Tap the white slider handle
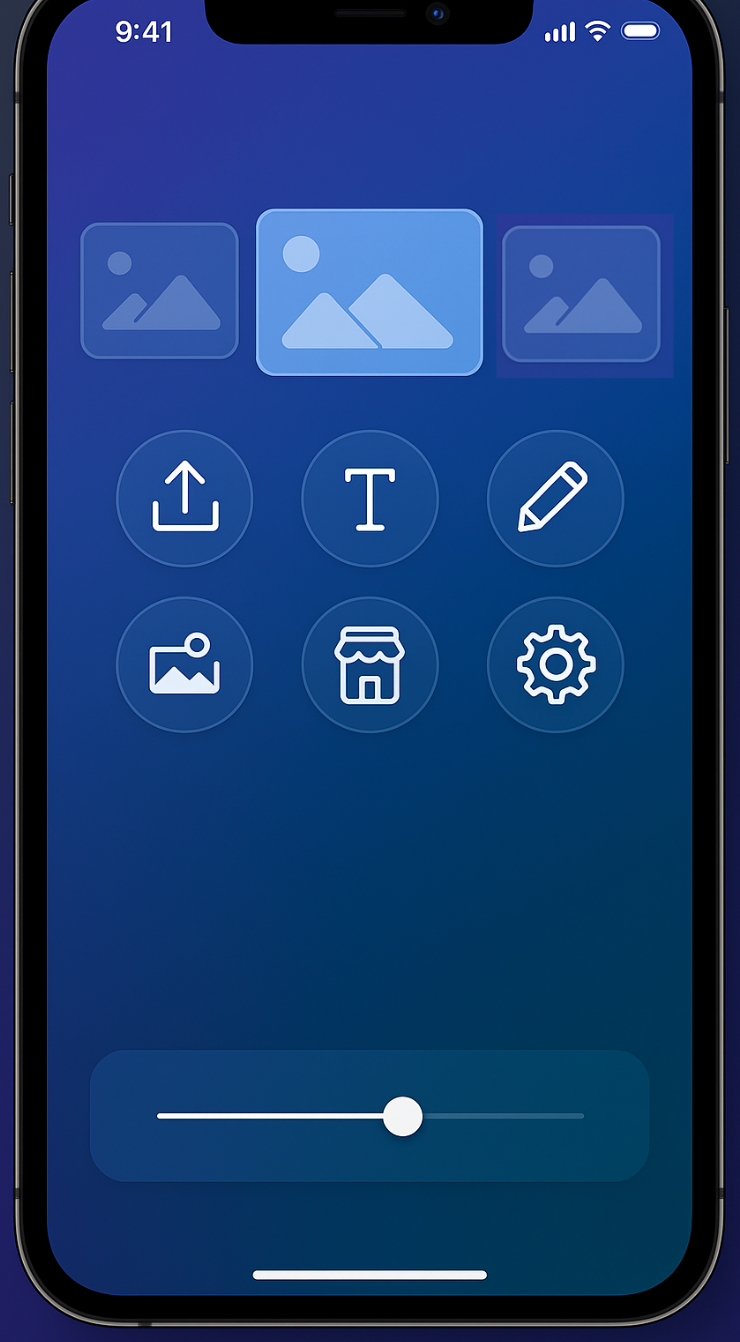740x1342 pixels. click(403, 1116)
